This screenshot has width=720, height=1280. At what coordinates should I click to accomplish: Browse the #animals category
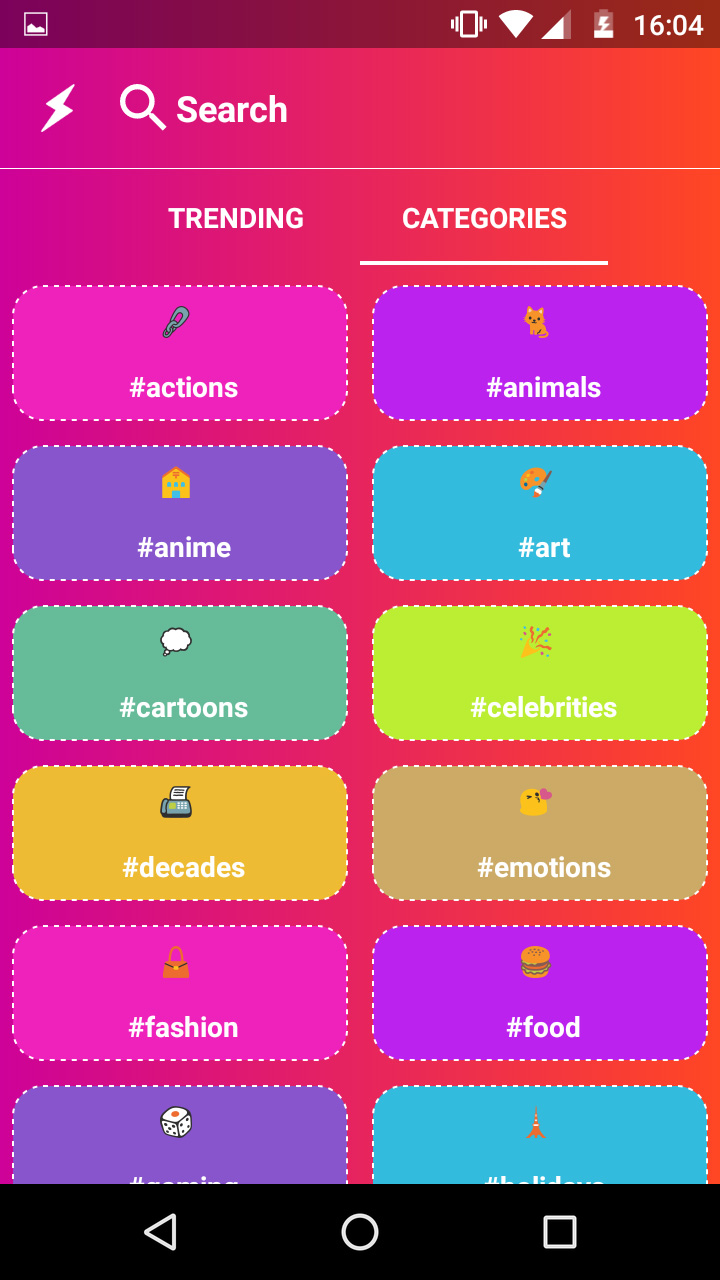(540, 353)
